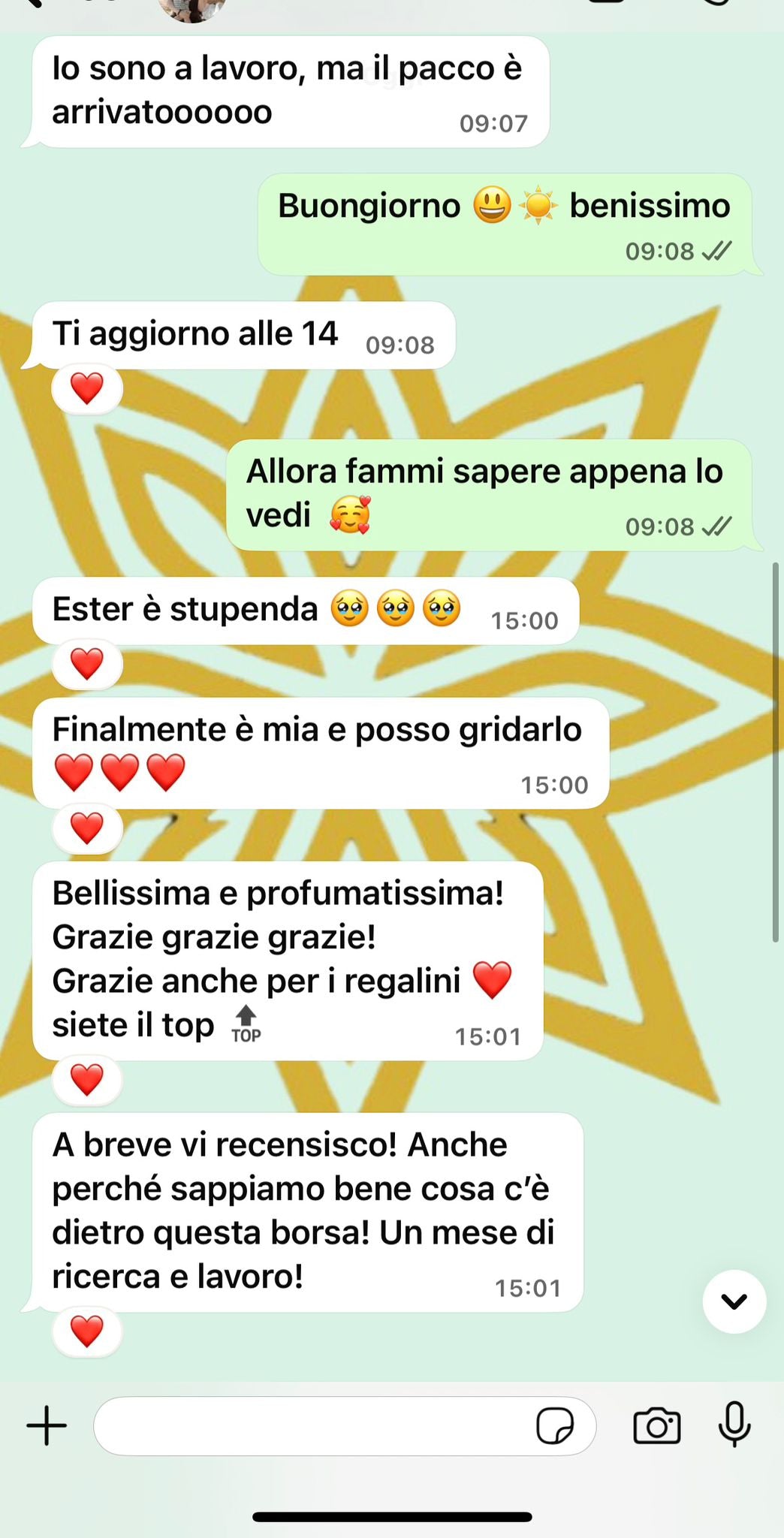784x1538 pixels.
Task: Open the sticker picker icon
Action: 555,1425
